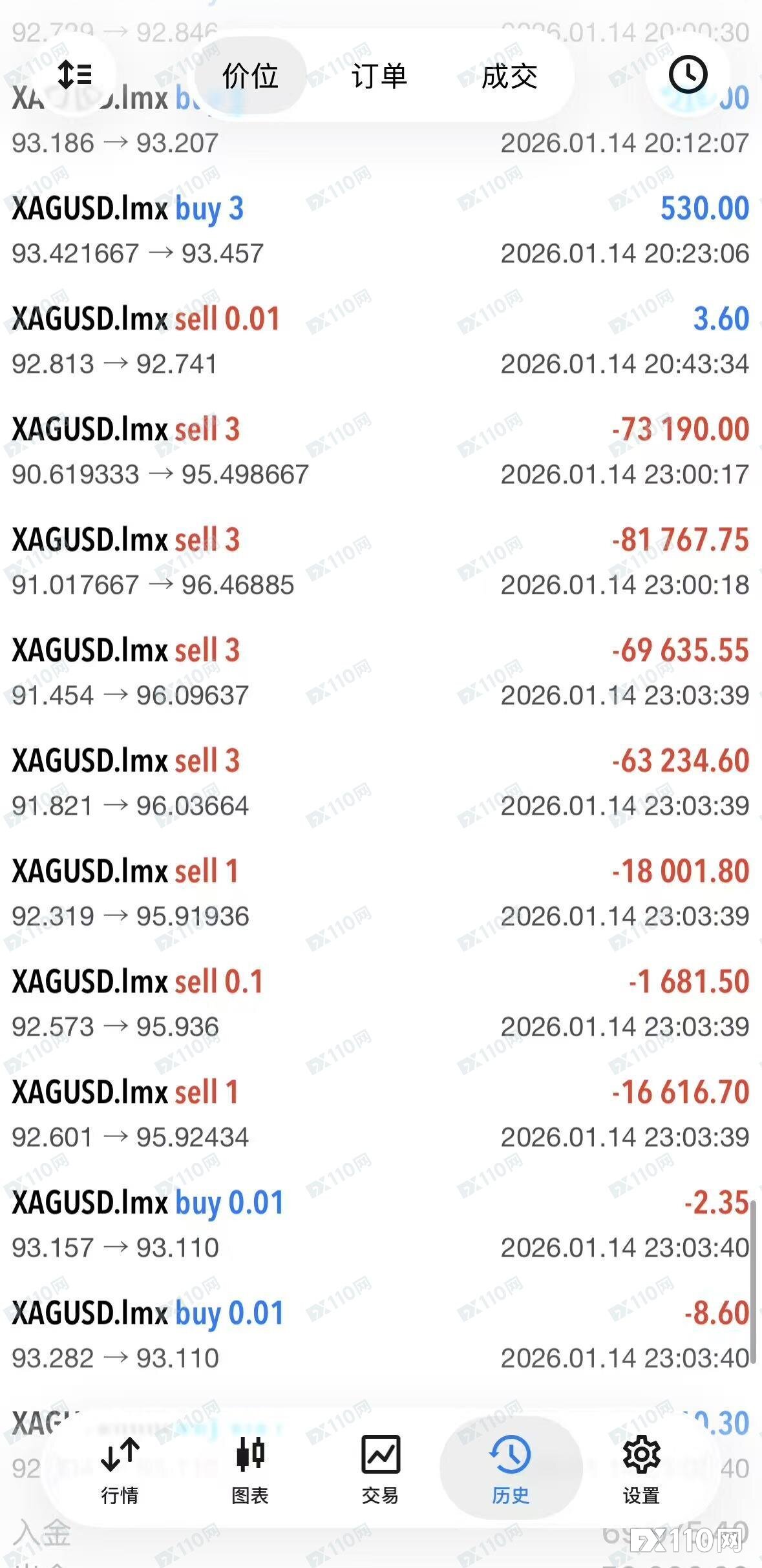Expand the buy 3 trade with 530.00 profit
The height and width of the screenshot is (1568, 762).
(381, 229)
